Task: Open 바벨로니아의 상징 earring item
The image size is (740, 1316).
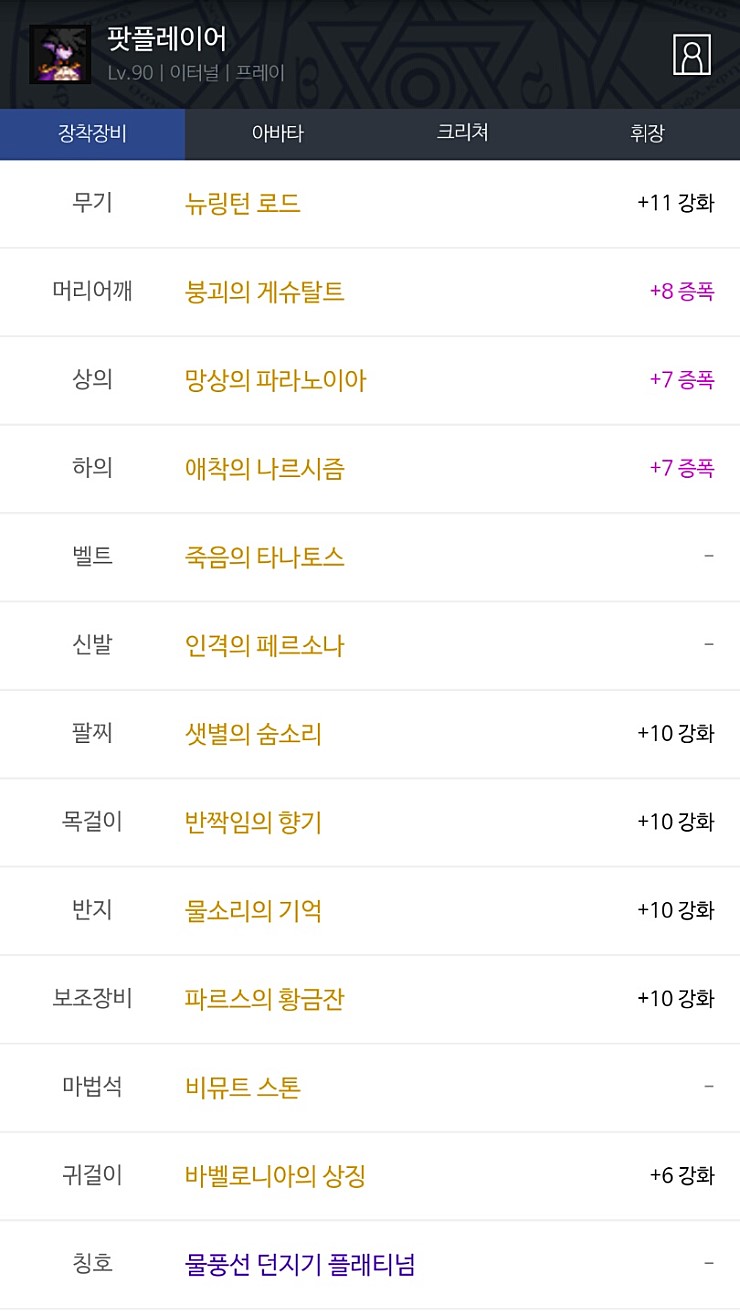Action: click(276, 1175)
